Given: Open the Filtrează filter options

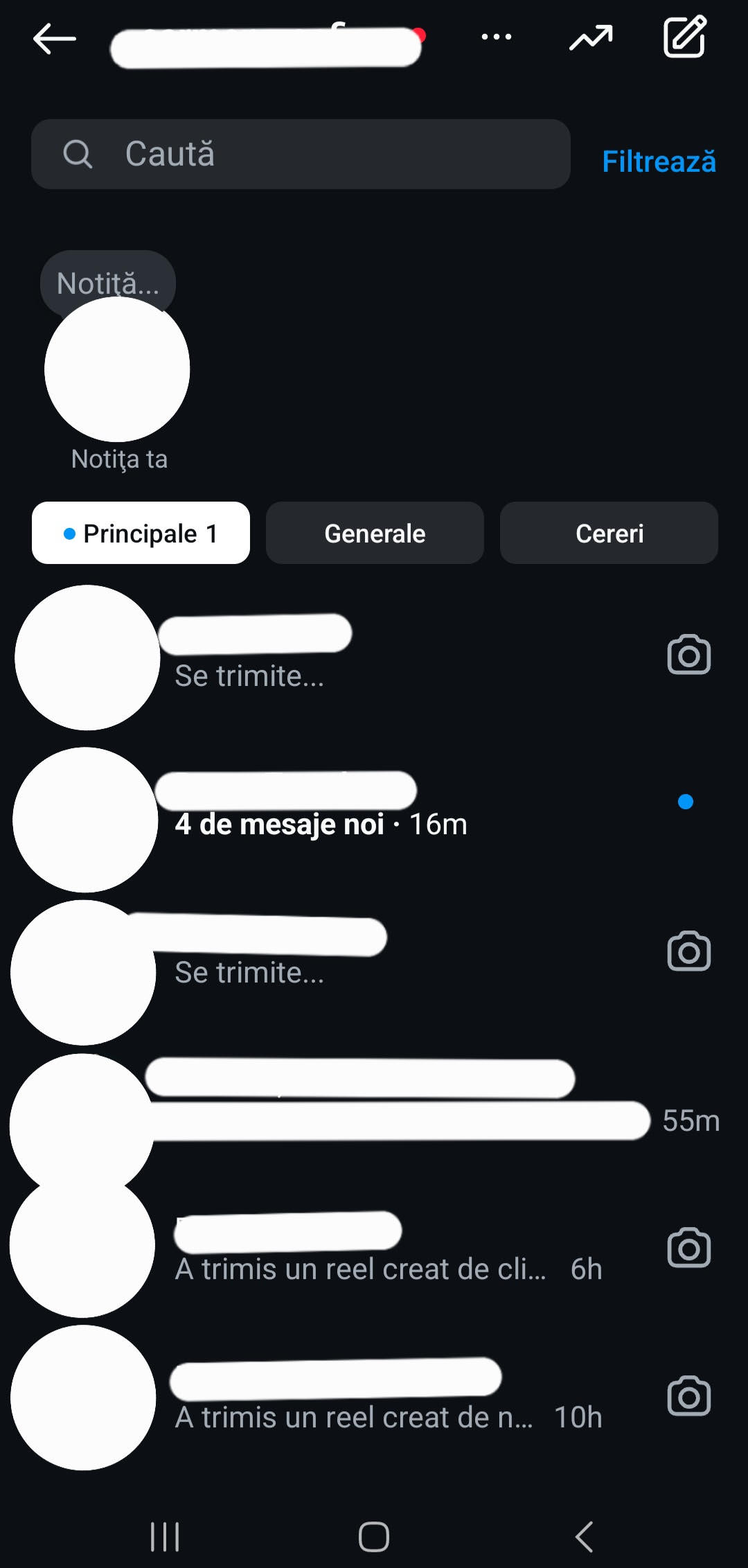Looking at the screenshot, I should (659, 161).
